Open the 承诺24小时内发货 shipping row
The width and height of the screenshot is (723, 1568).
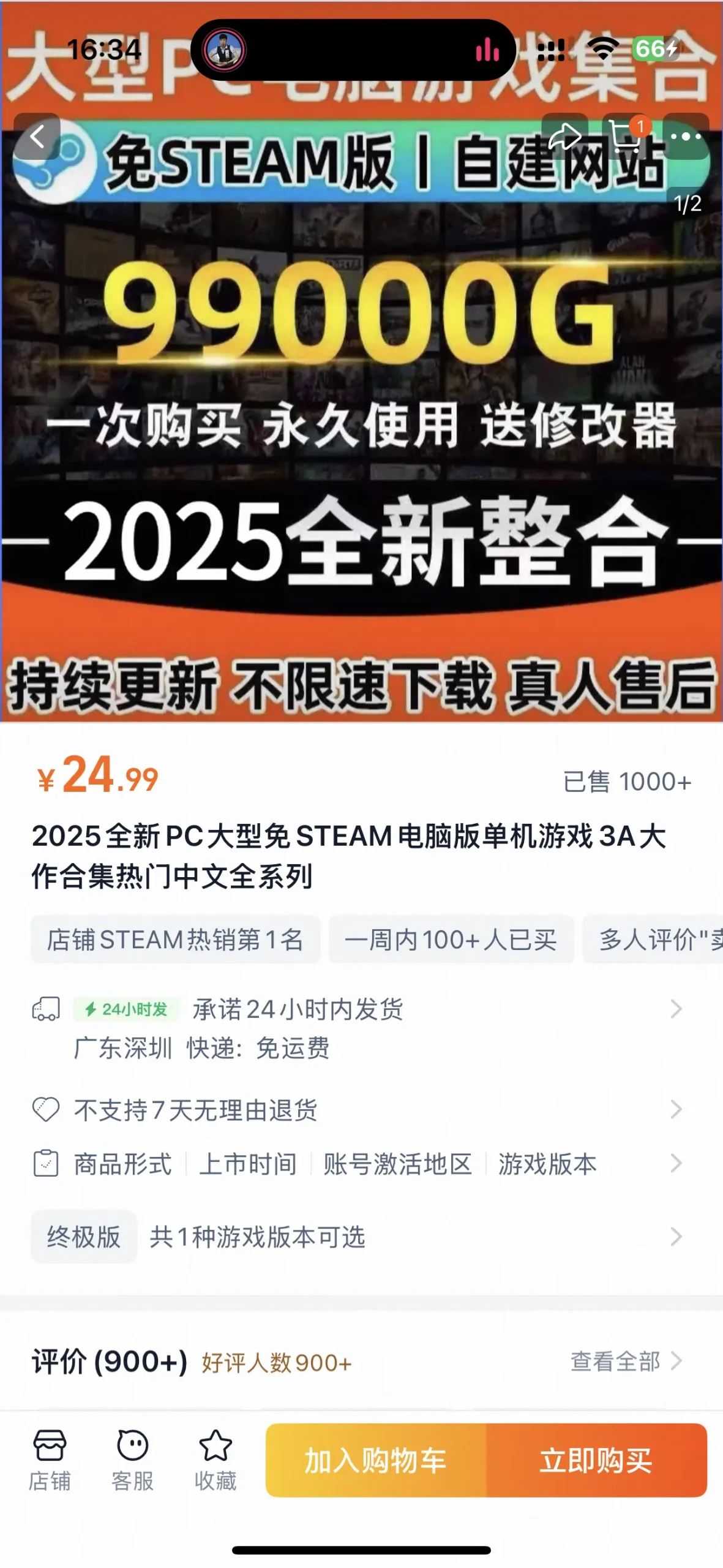click(359, 1028)
